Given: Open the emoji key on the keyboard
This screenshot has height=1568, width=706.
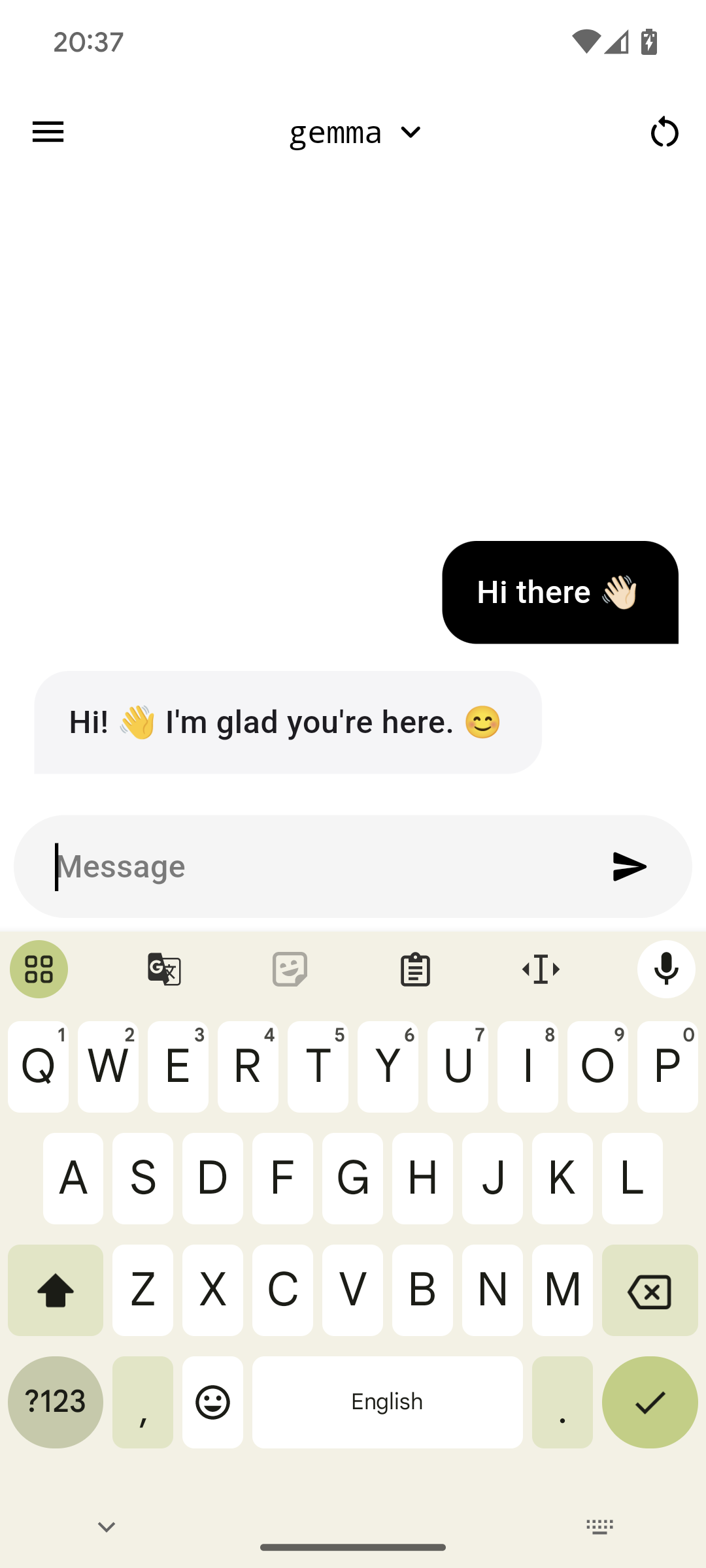Looking at the screenshot, I should click(x=212, y=1402).
